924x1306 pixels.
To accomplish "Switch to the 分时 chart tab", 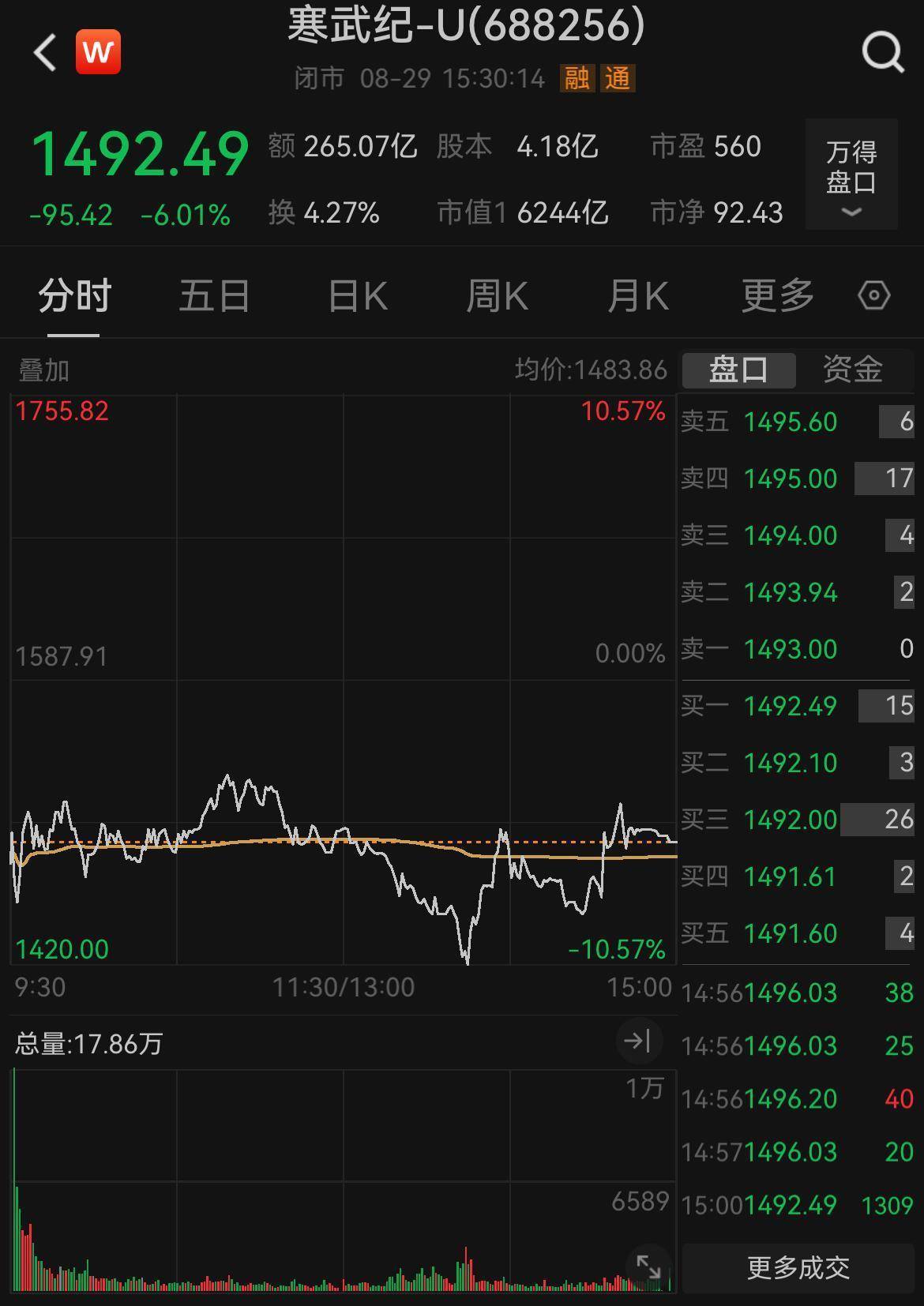I will point(74,296).
